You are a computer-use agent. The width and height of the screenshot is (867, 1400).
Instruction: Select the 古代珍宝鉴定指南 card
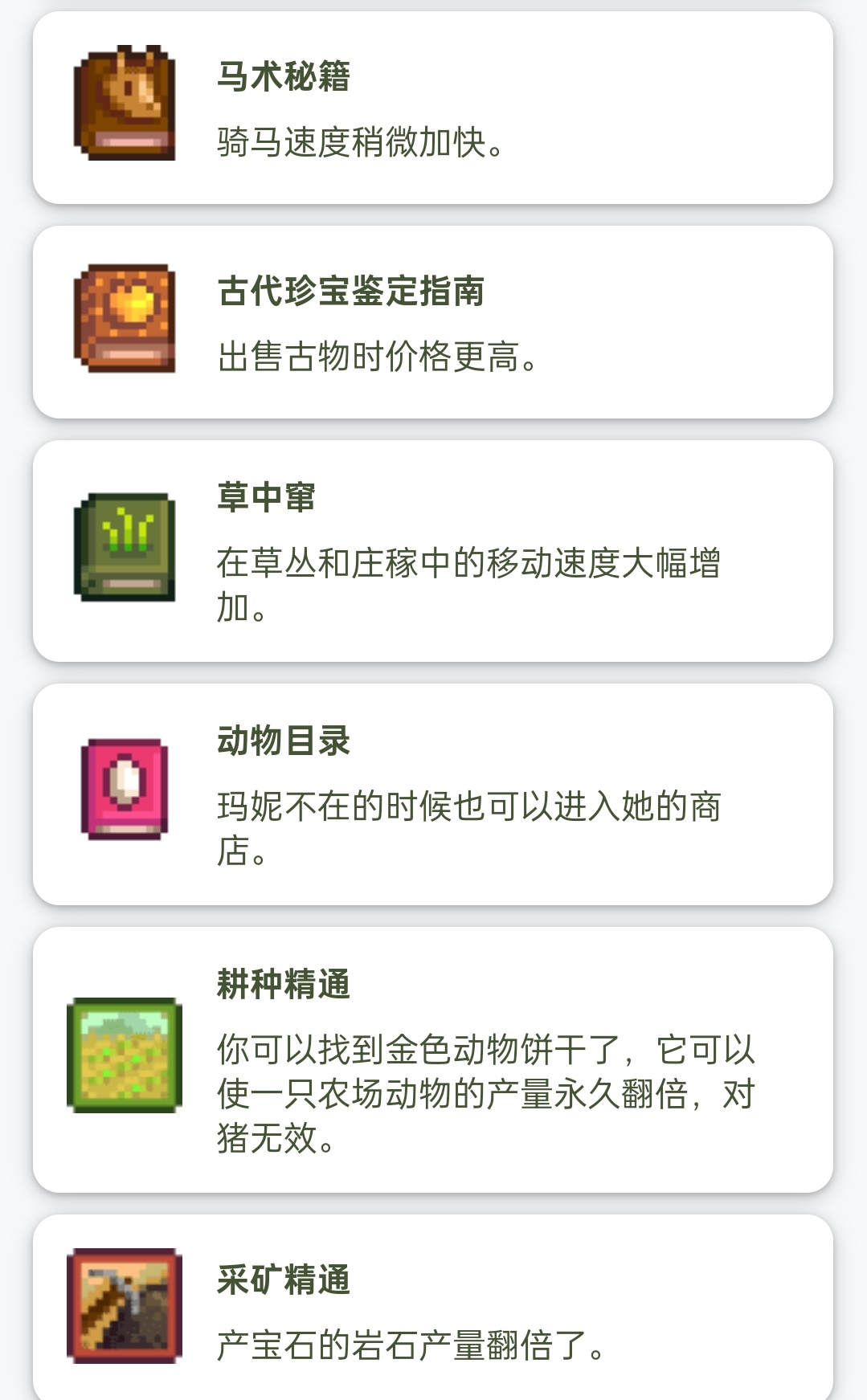(432, 322)
